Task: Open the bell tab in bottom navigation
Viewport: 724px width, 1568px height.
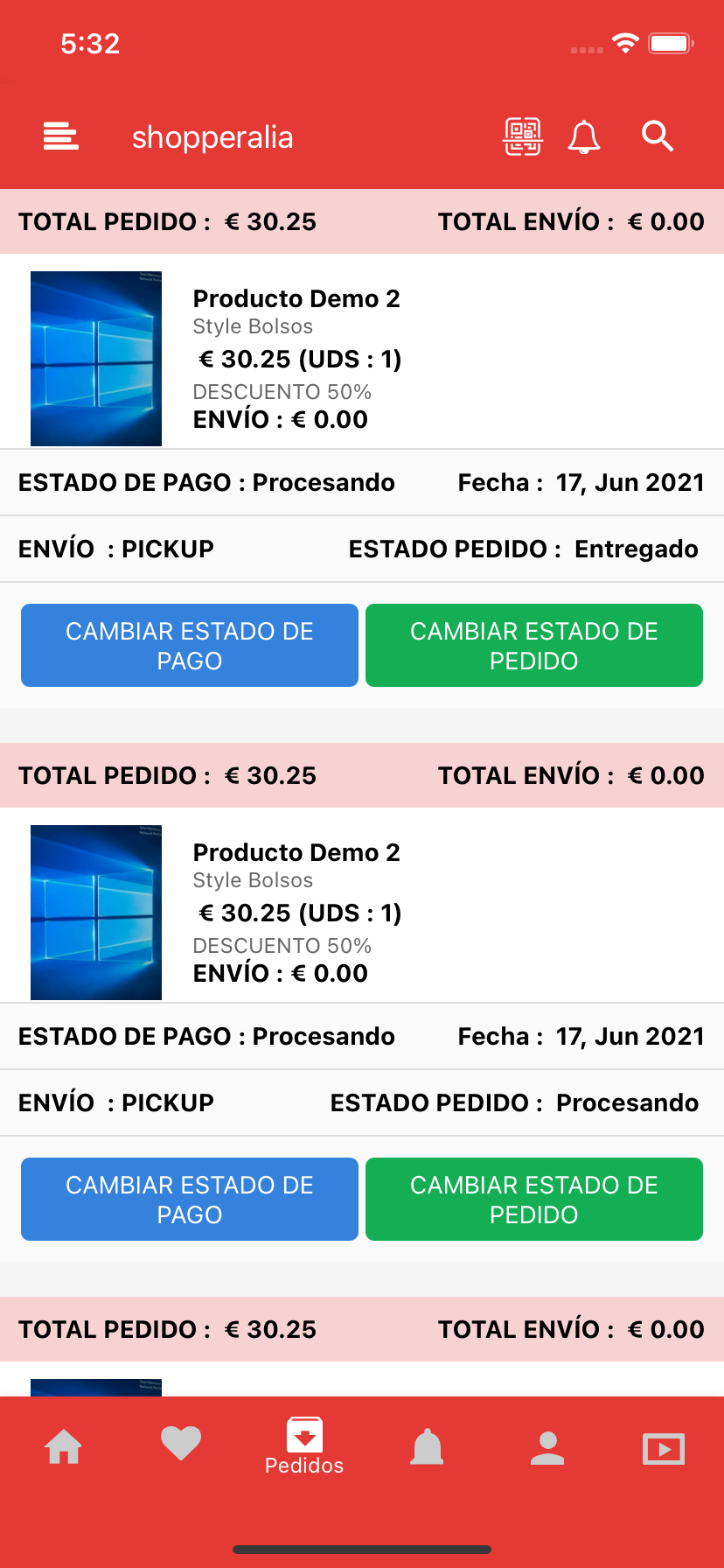Action: pos(427,1447)
